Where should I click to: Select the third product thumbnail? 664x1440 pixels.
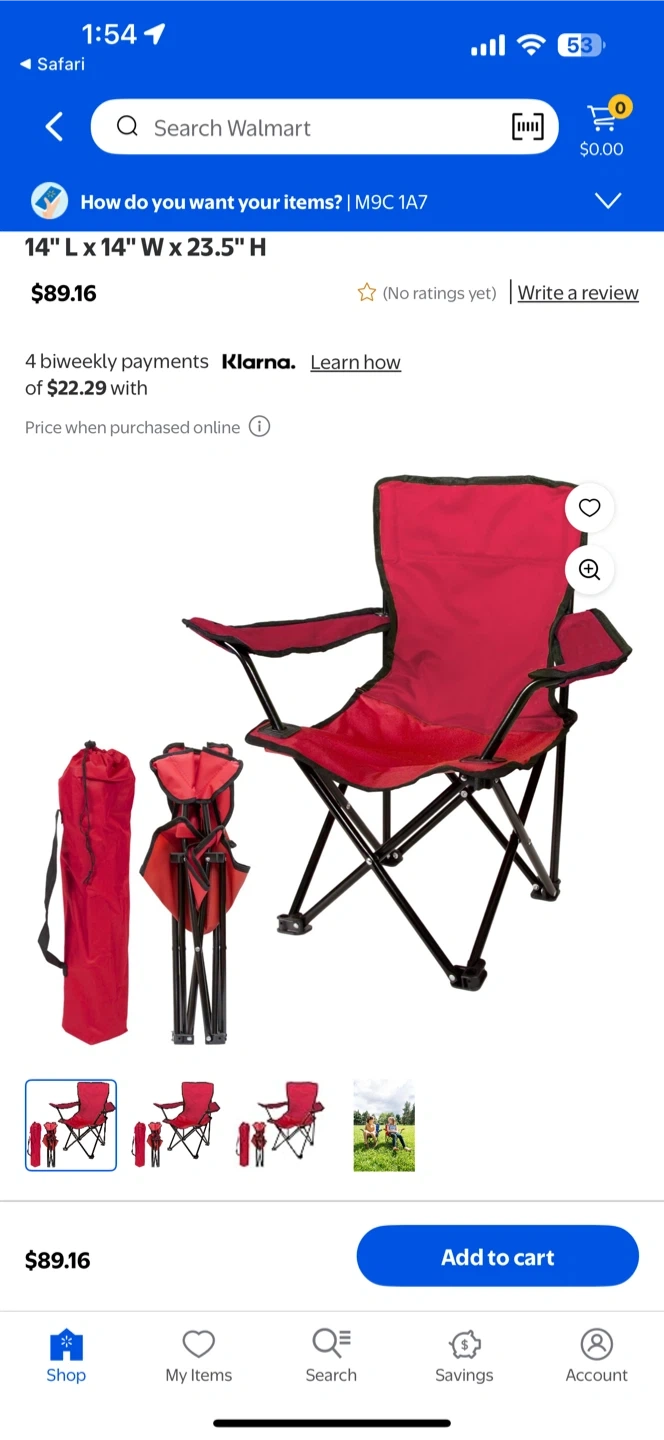tap(280, 1125)
